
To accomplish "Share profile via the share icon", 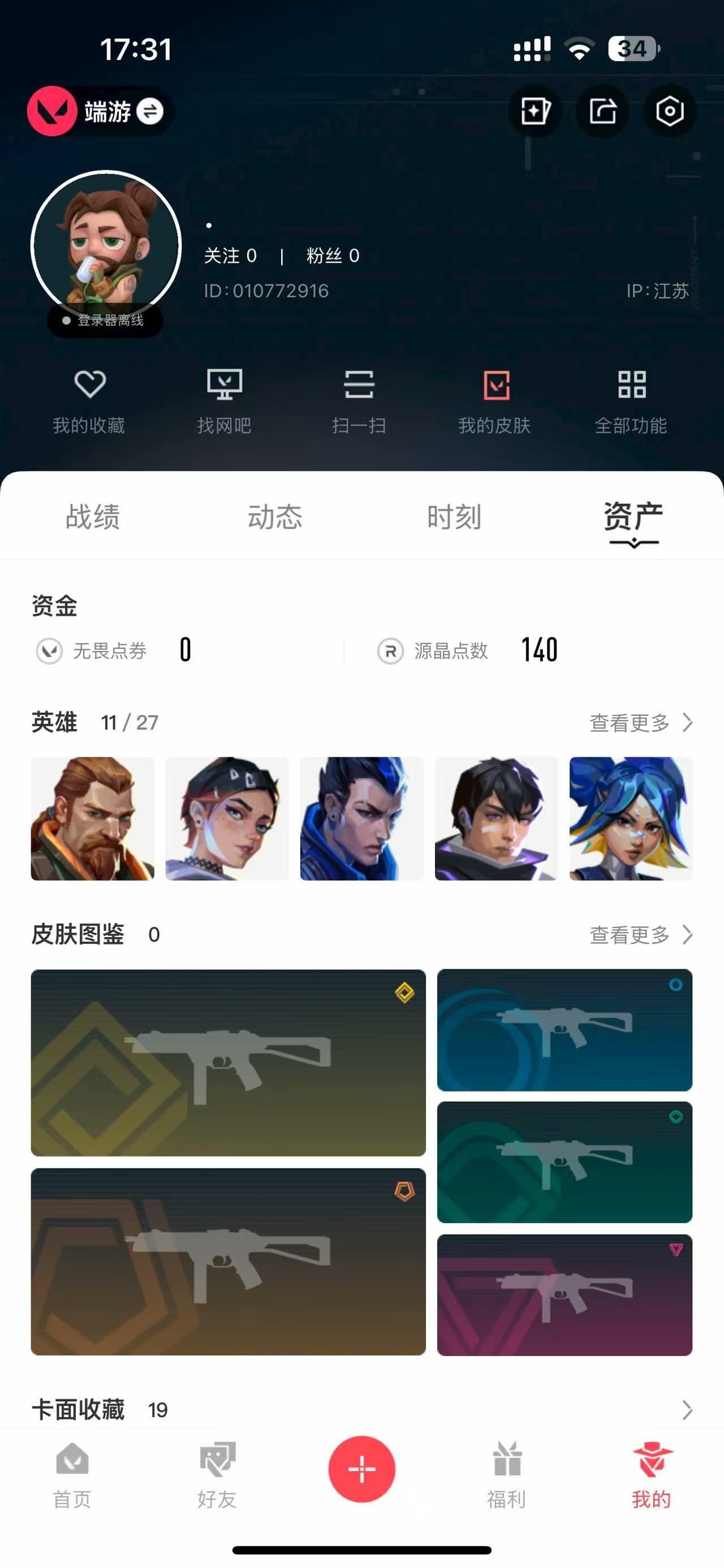I will coord(602,111).
